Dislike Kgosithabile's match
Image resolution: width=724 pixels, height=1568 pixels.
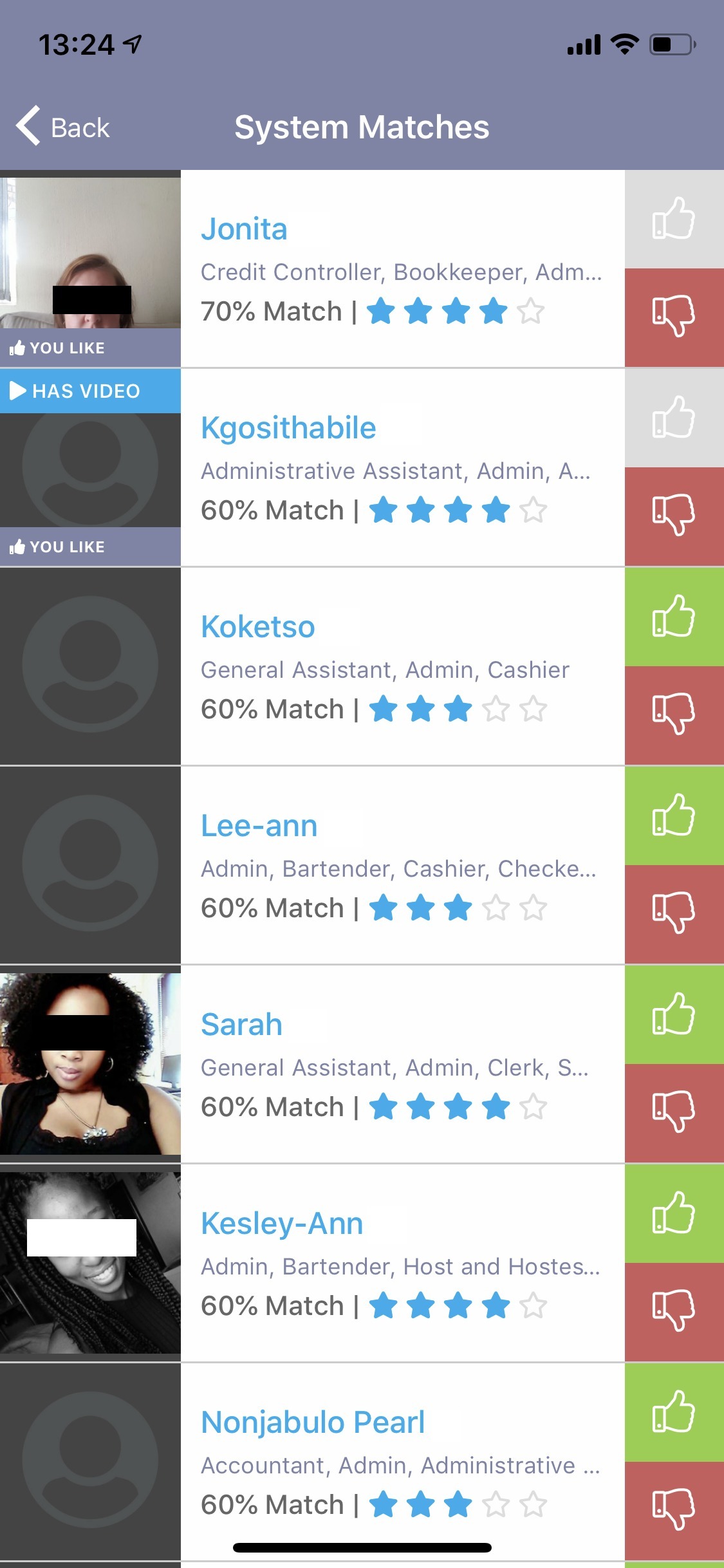[674, 516]
